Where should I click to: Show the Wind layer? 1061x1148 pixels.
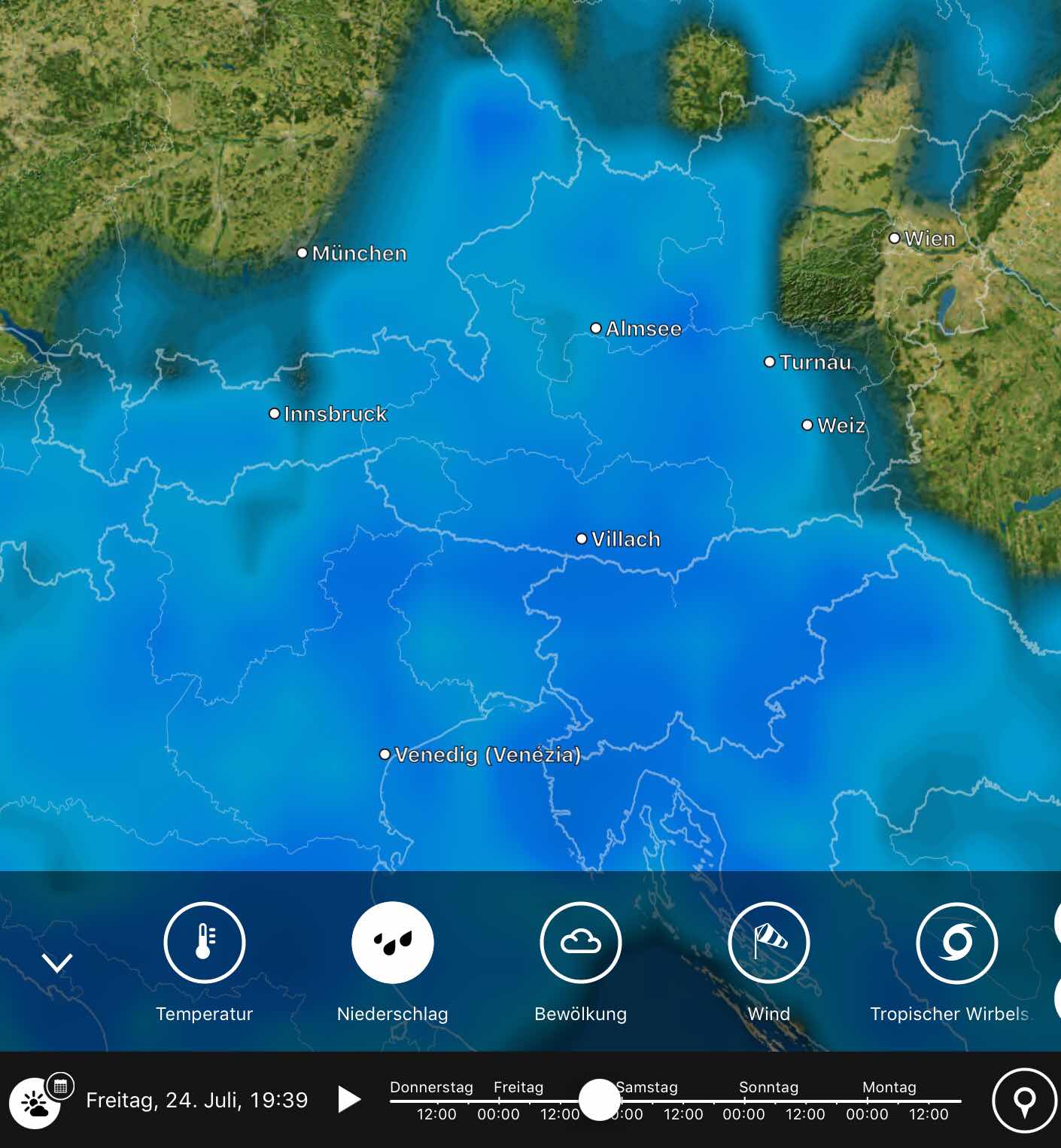pyautogui.click(x=768, y=942)
